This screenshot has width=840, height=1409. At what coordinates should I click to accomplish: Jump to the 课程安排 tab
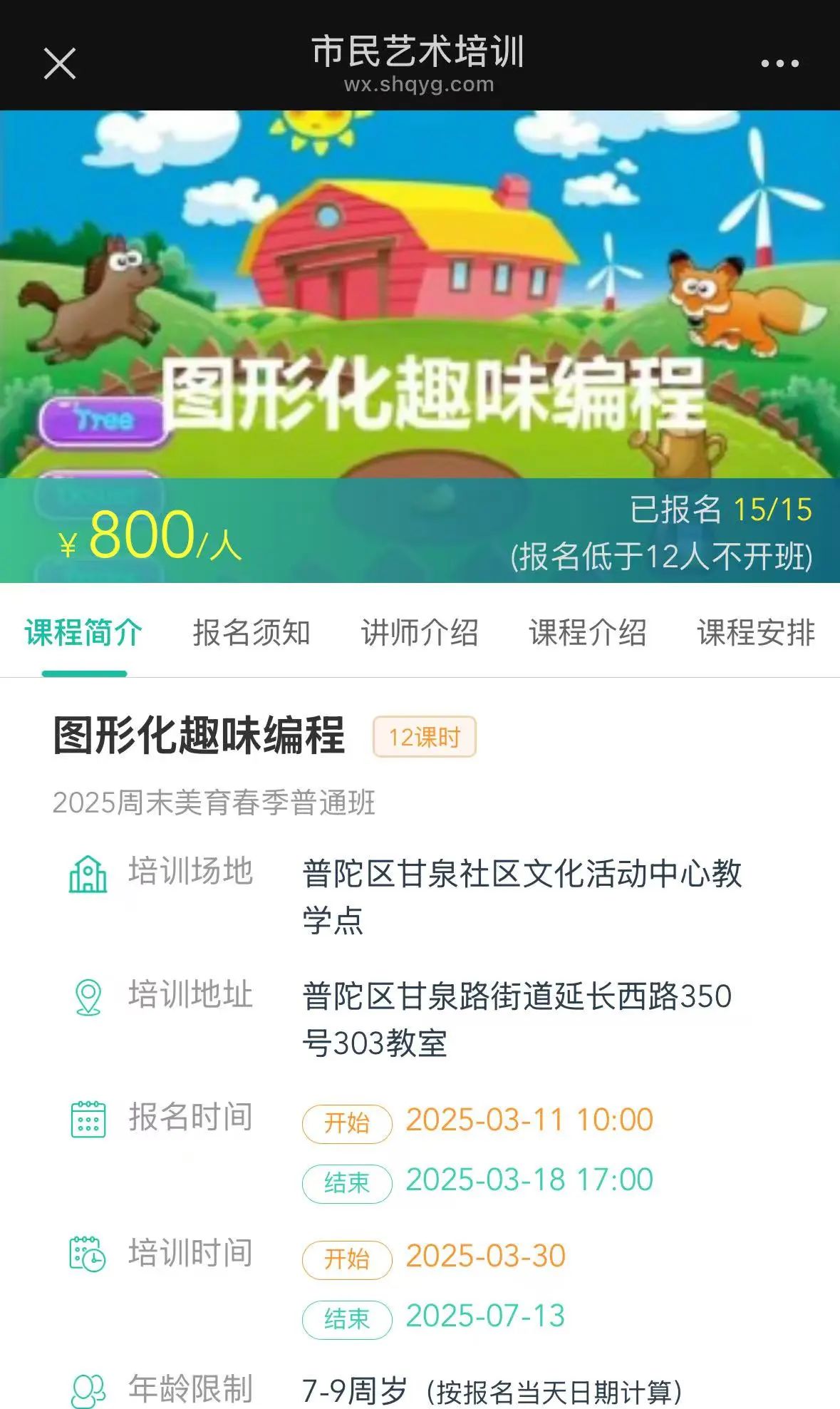pyautogui.click(x=755, y=633)
